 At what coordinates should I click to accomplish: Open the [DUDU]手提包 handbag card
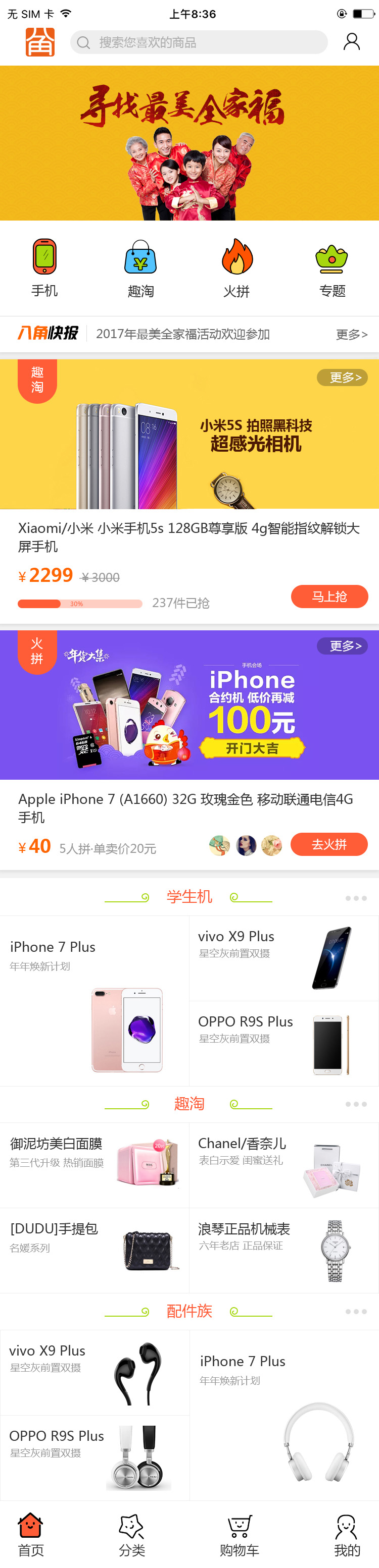click(x=94, y=1250)
